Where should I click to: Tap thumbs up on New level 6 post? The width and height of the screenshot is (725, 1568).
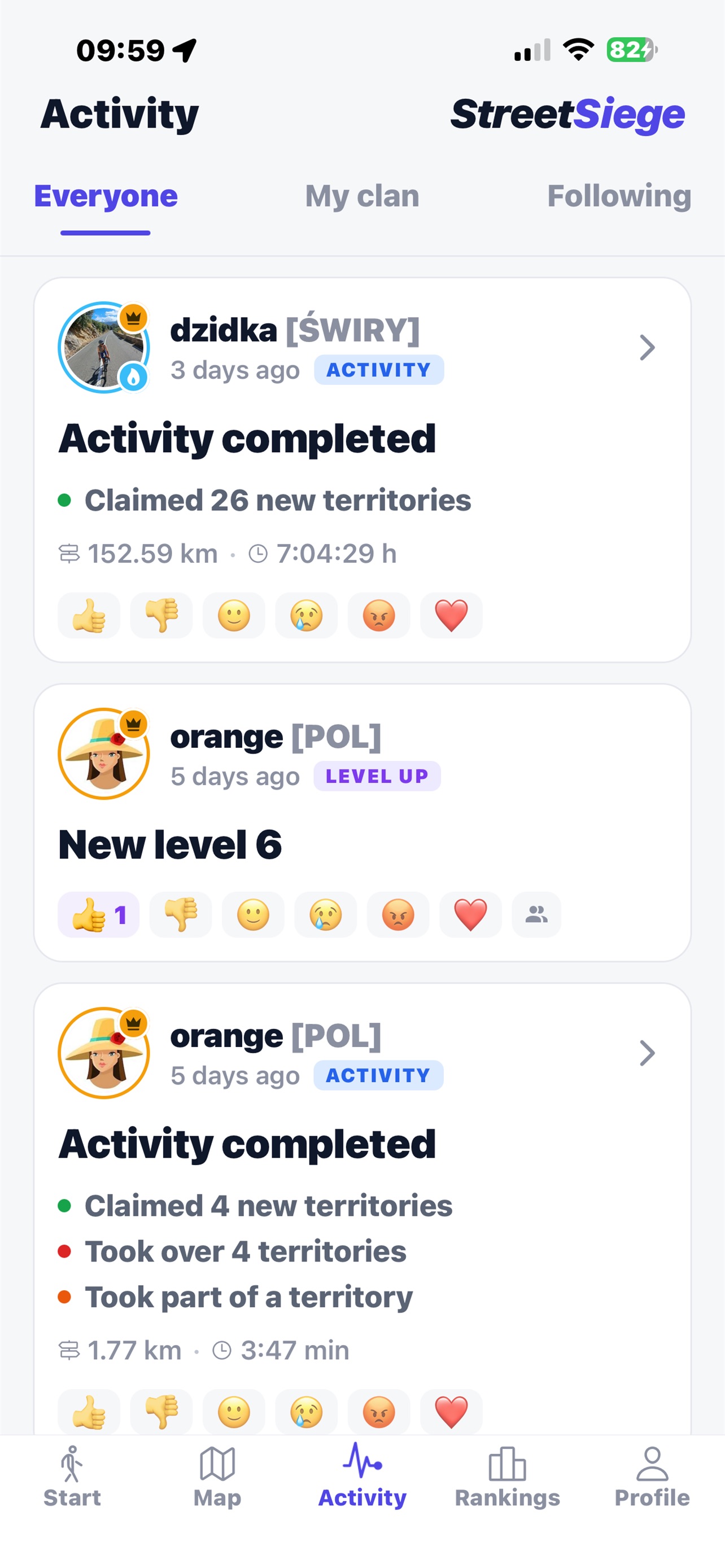pyautogui.click(x=99, y=914)
